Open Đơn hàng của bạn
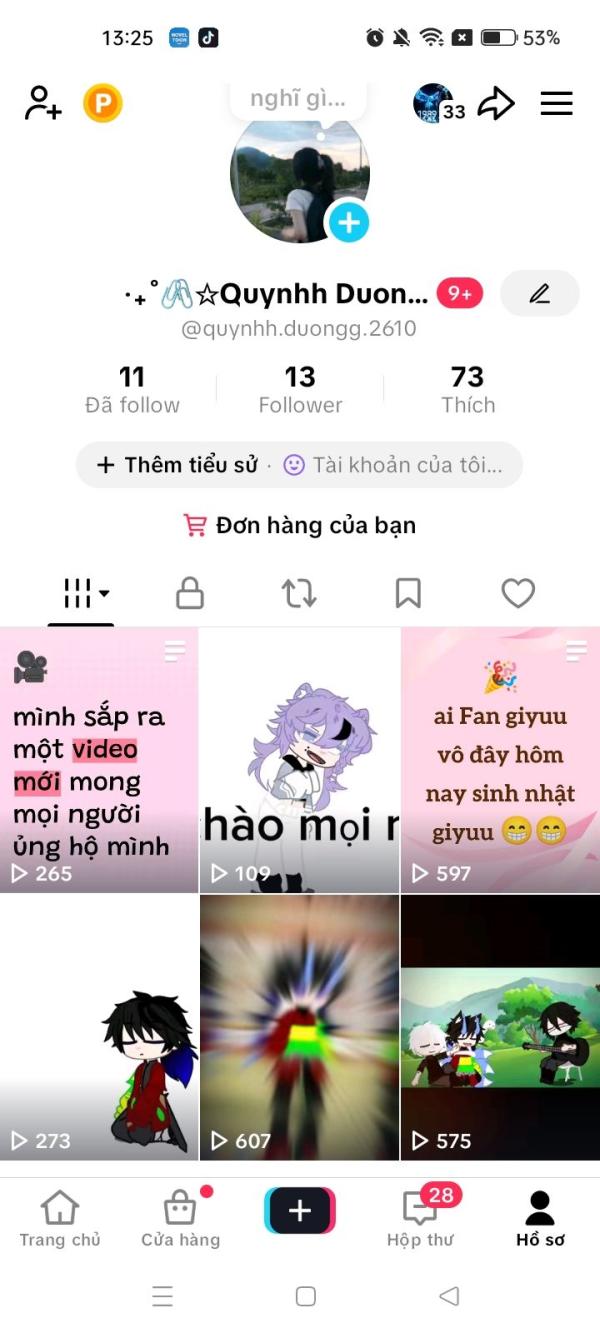This screenshot has width=600, height=1333. [300, 525]
